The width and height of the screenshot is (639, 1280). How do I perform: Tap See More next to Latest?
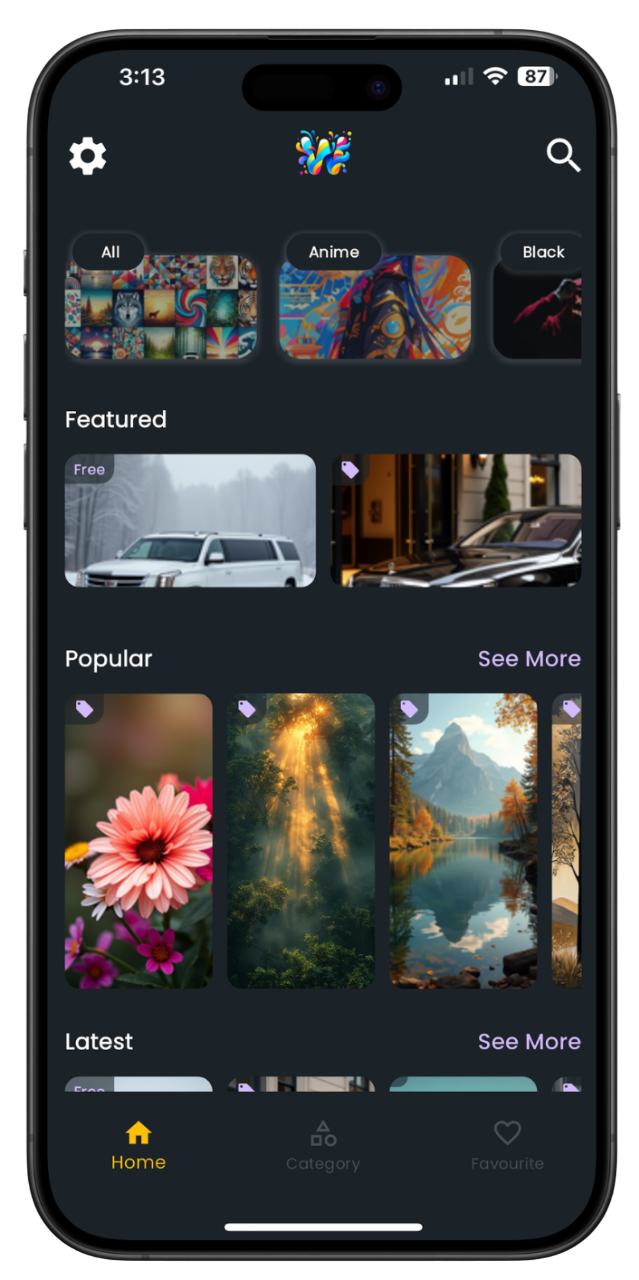(x=529, y=1042)
